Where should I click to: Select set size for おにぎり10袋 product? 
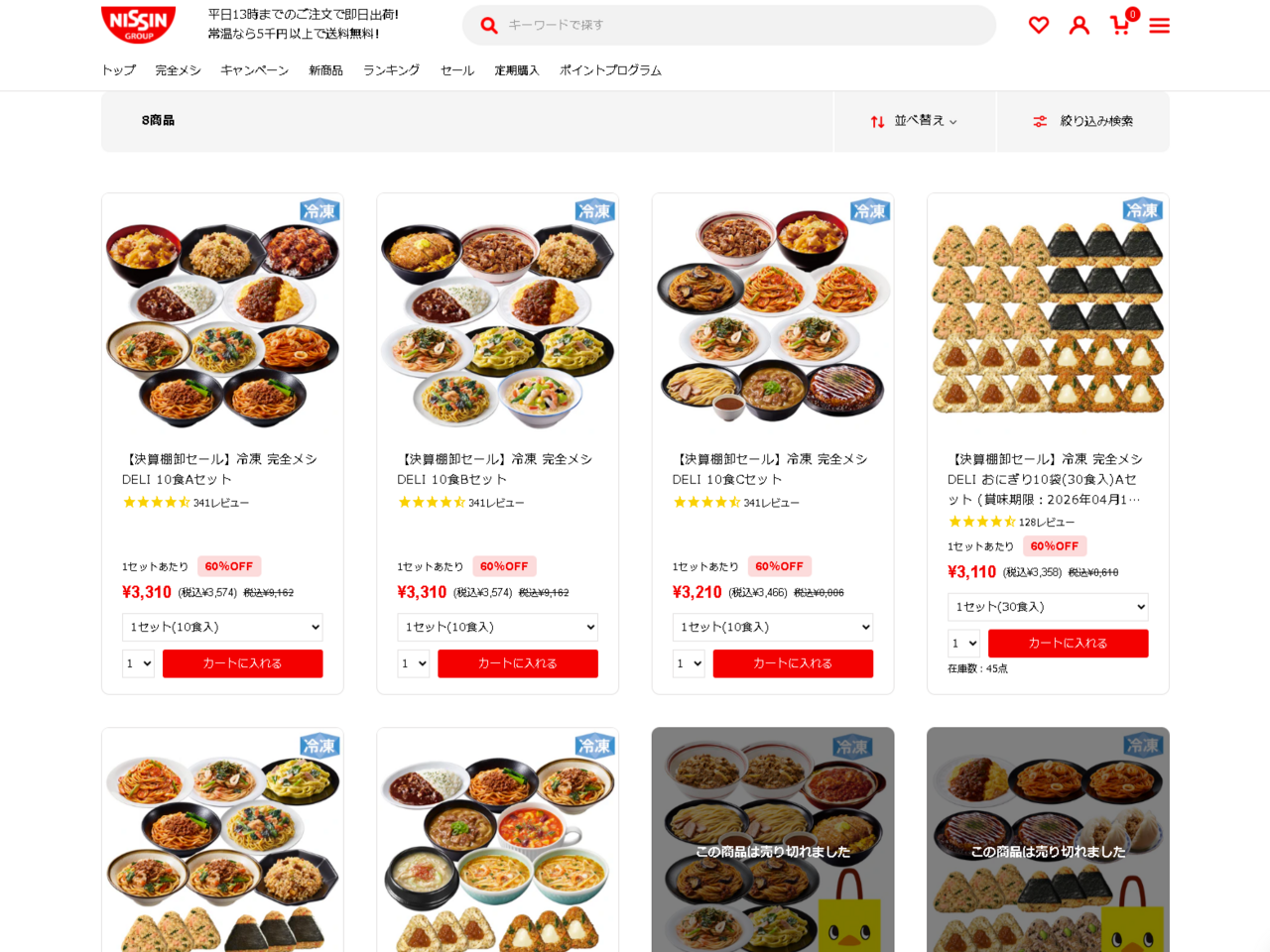tap(1048, 607)
